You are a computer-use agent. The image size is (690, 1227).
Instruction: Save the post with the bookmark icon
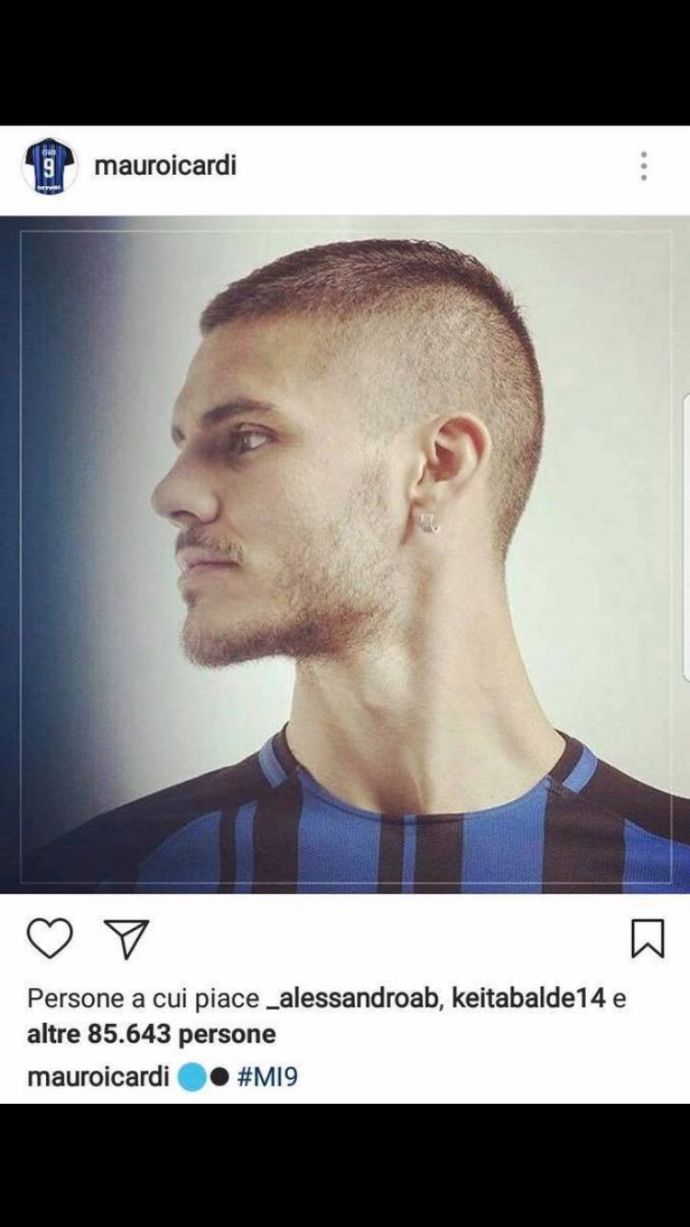pos(647,938)
